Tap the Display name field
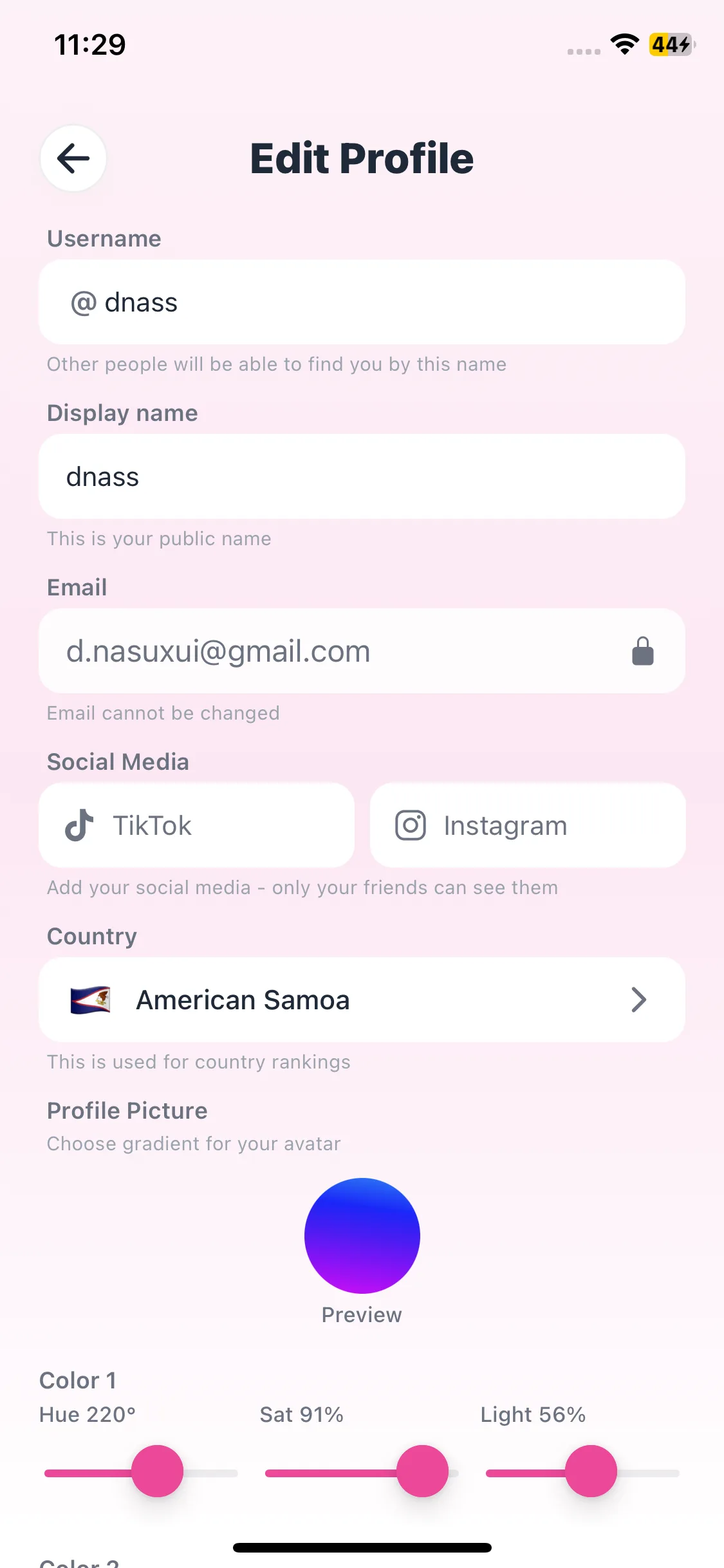The width and height of the screenshot is (724, 1568). 362,477
